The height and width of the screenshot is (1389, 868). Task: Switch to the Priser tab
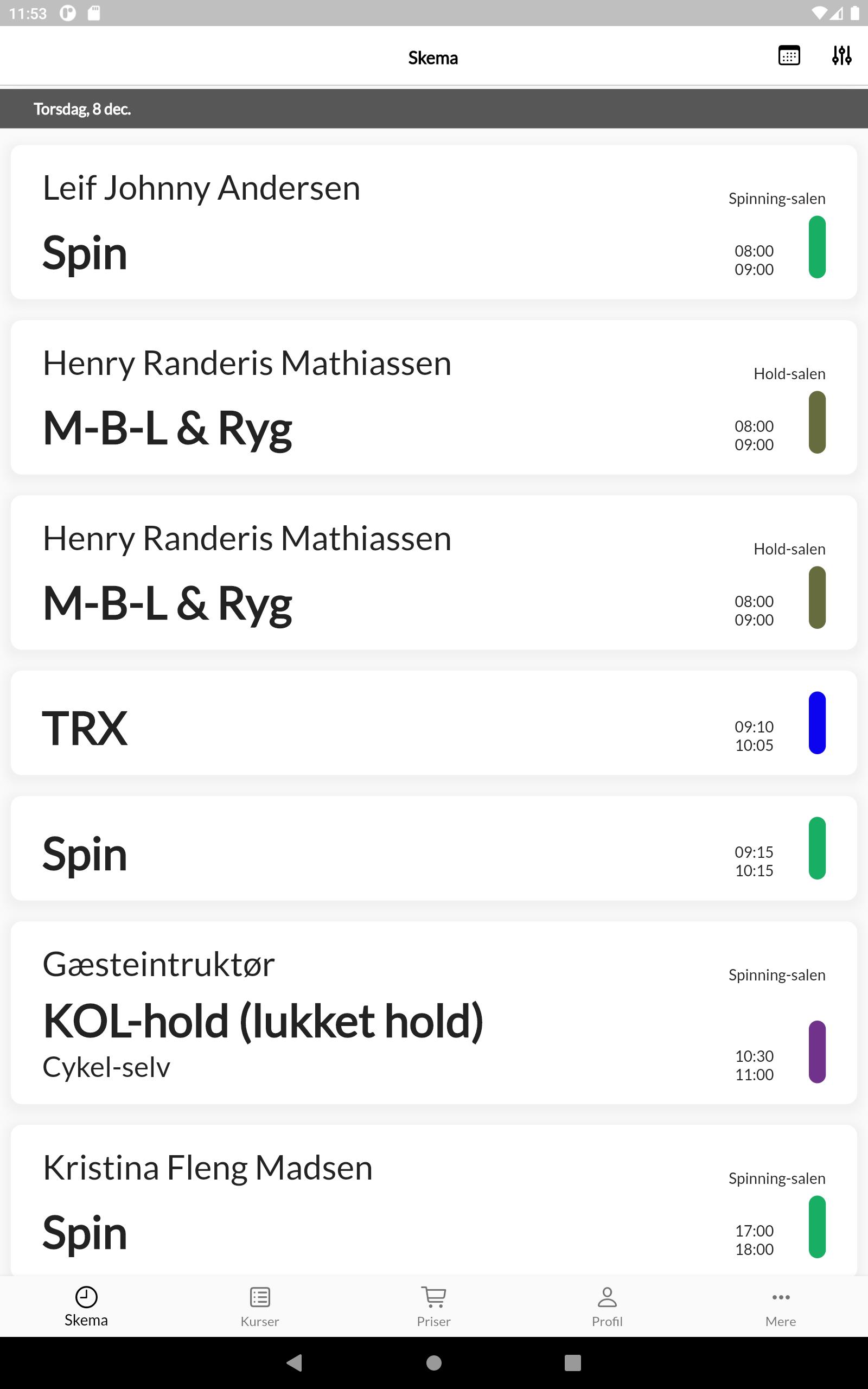434,1307
